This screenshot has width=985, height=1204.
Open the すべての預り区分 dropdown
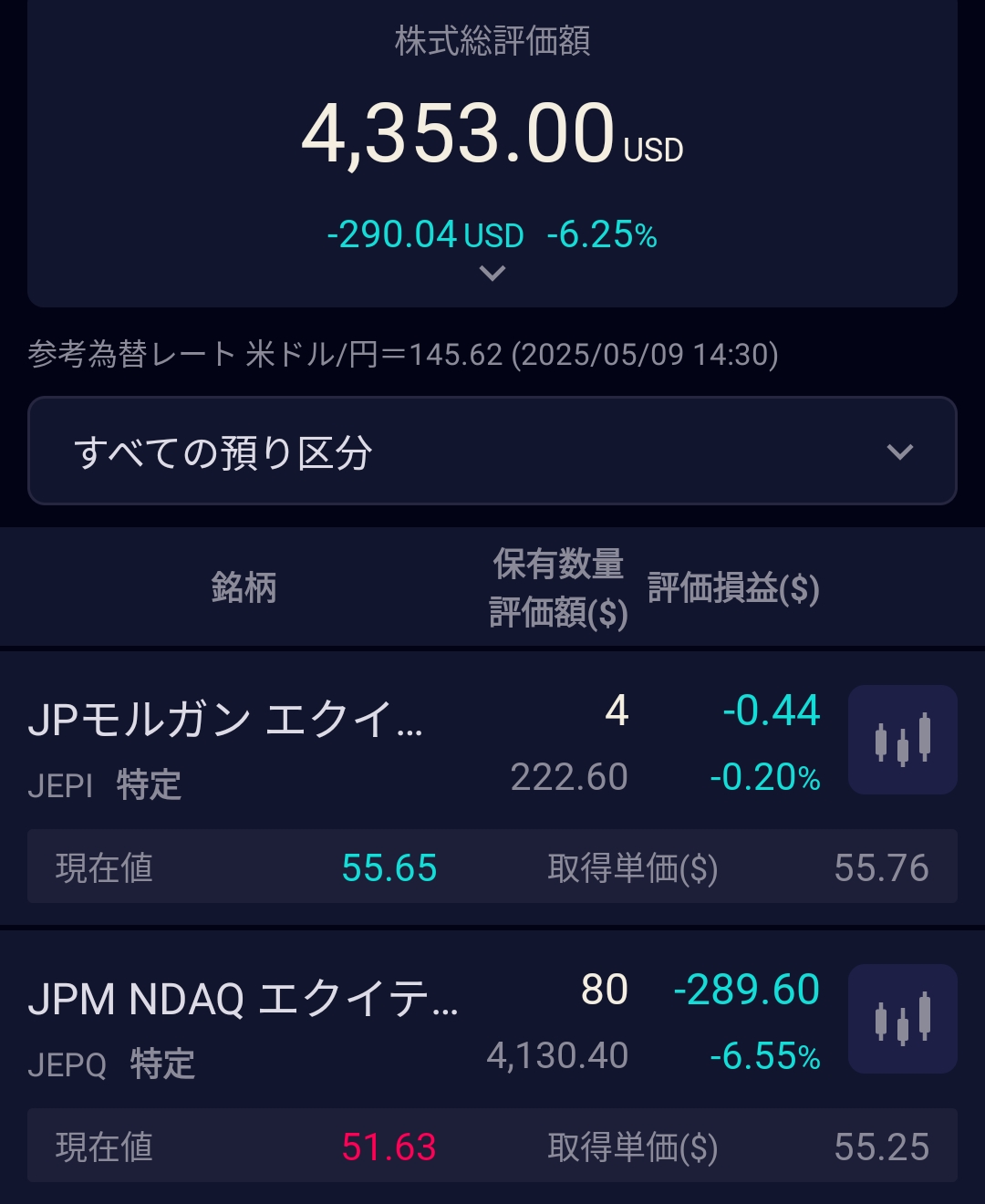click(493, 451)
